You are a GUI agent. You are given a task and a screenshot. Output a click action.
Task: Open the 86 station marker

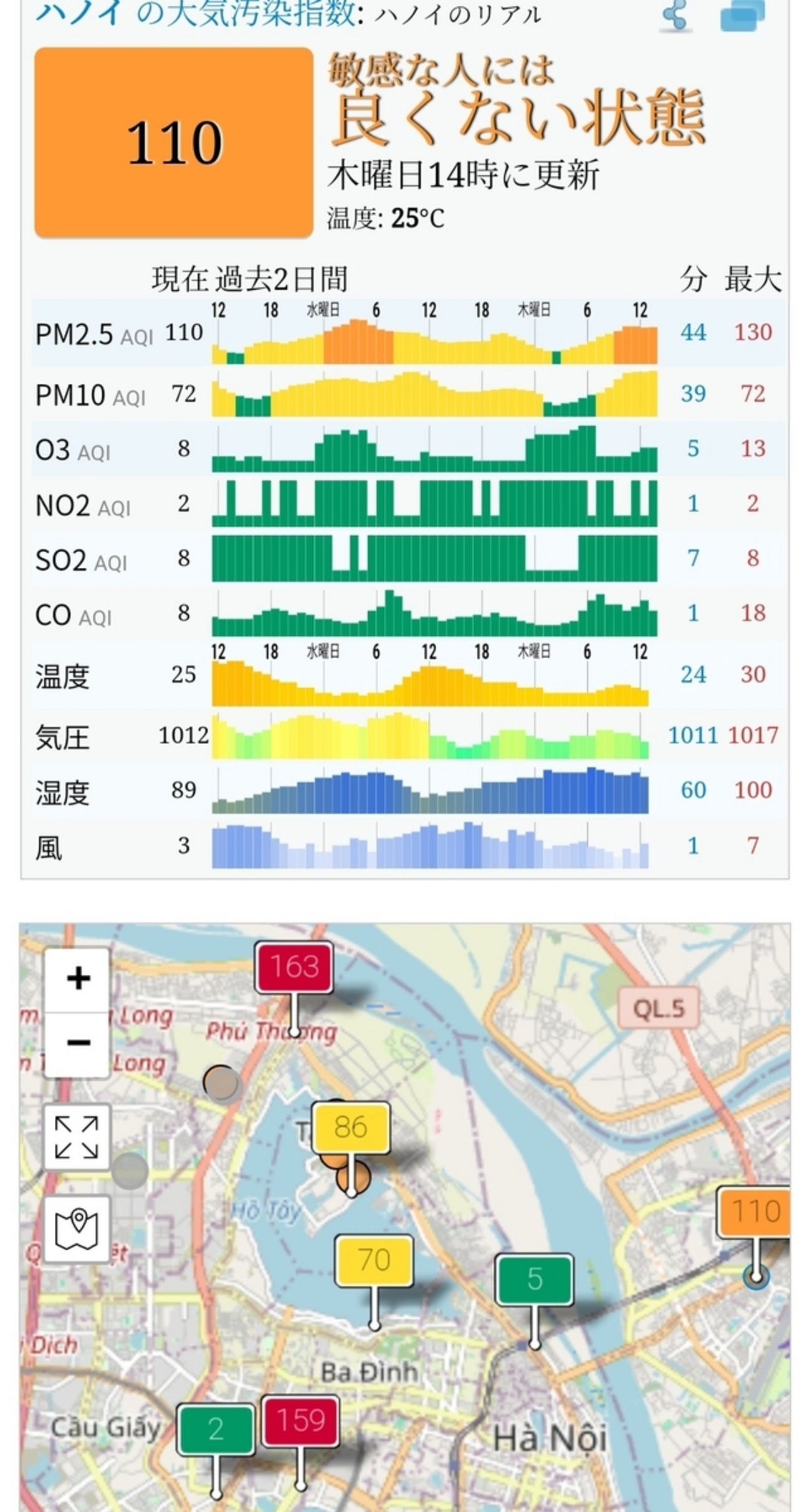(351, 1127)
